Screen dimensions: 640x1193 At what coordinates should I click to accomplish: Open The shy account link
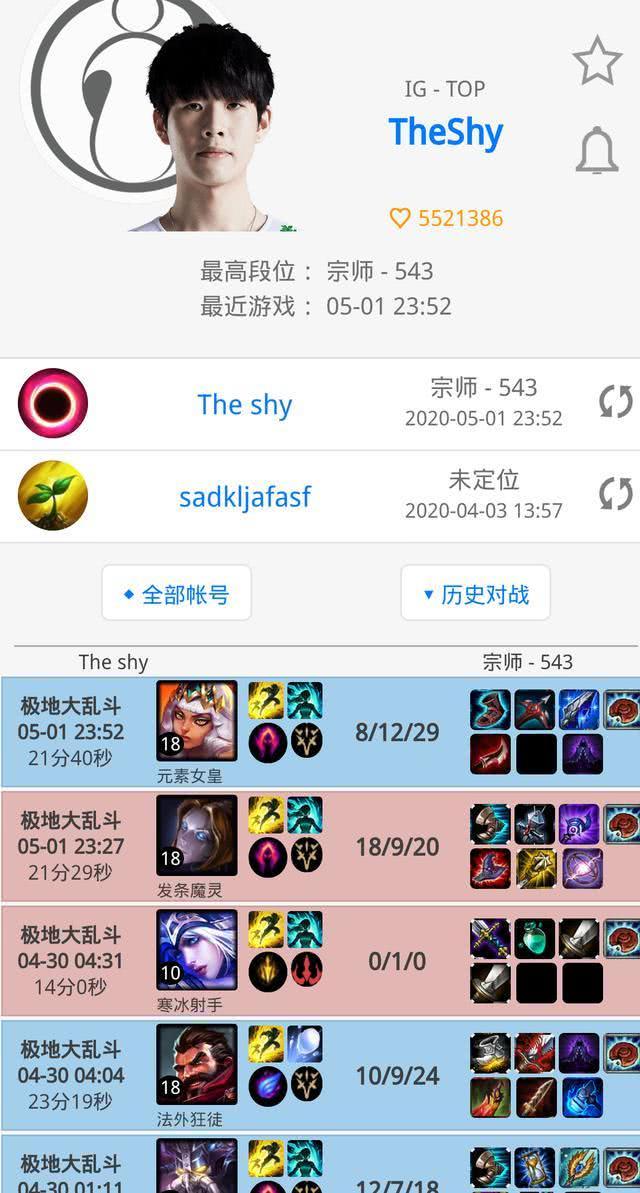coord(245,404)
